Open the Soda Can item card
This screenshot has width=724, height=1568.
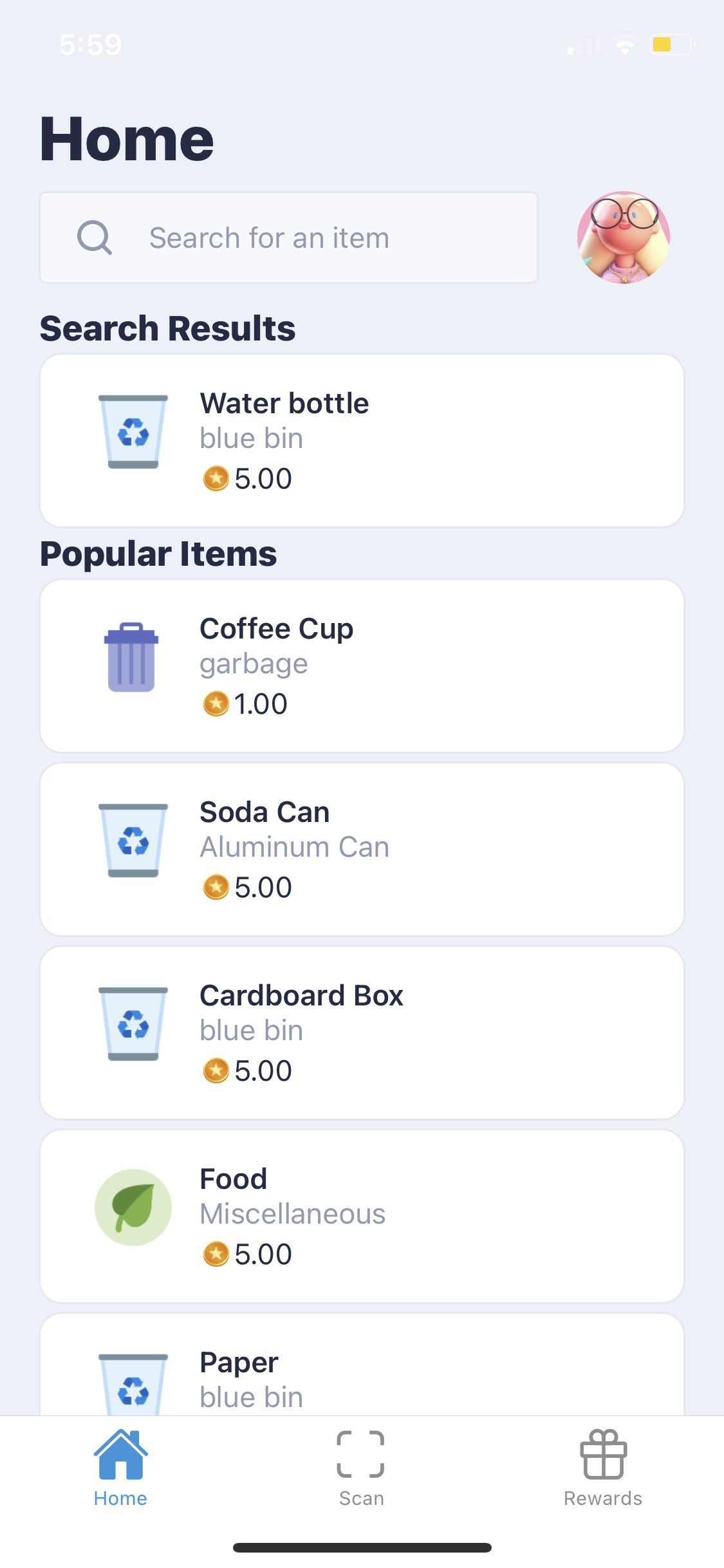(x=362, y=849)
